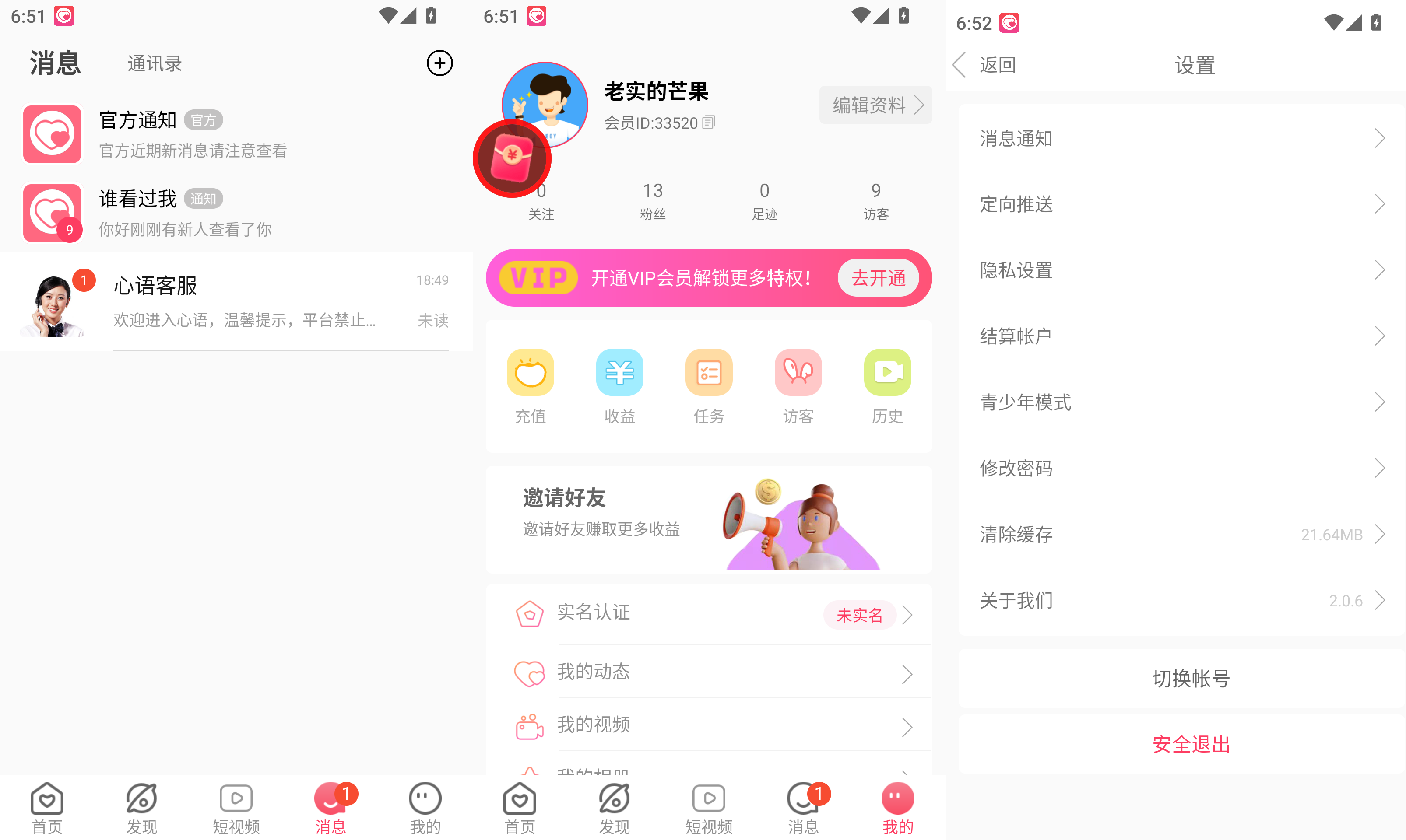The image size is (1406, 840).
Task: Go back with the 返回 button
Action: [986, 65]
